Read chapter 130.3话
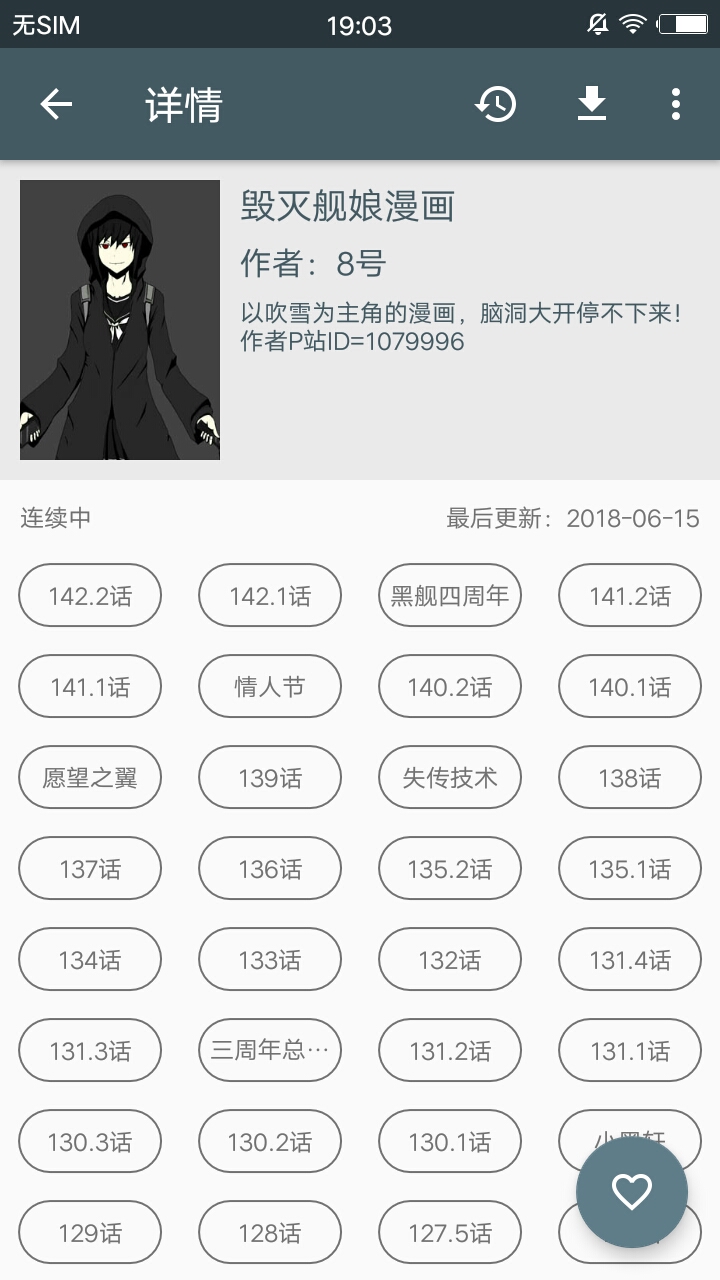The width and height of the screenshot is (720, 1280). click(x=90, y=1142)
